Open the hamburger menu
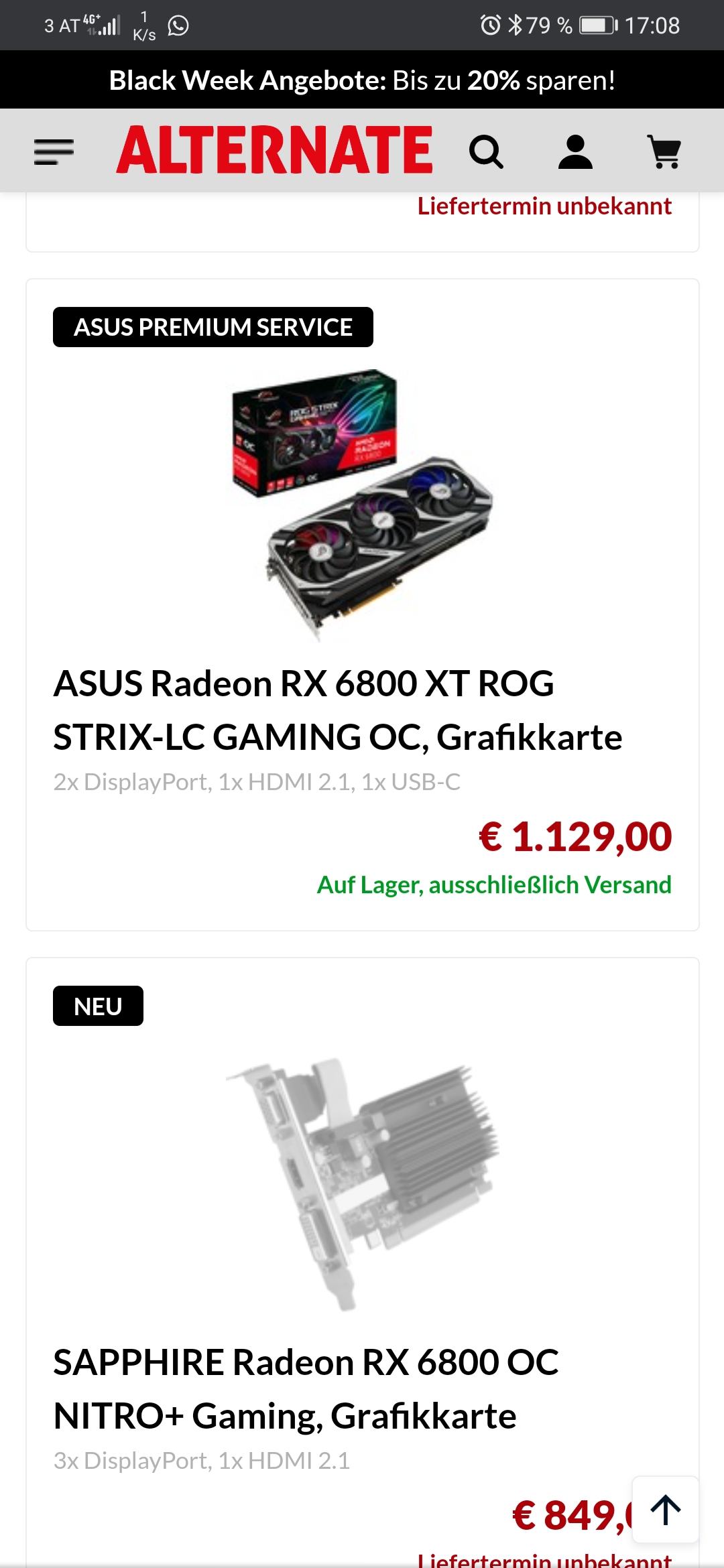 pos(54,151)
